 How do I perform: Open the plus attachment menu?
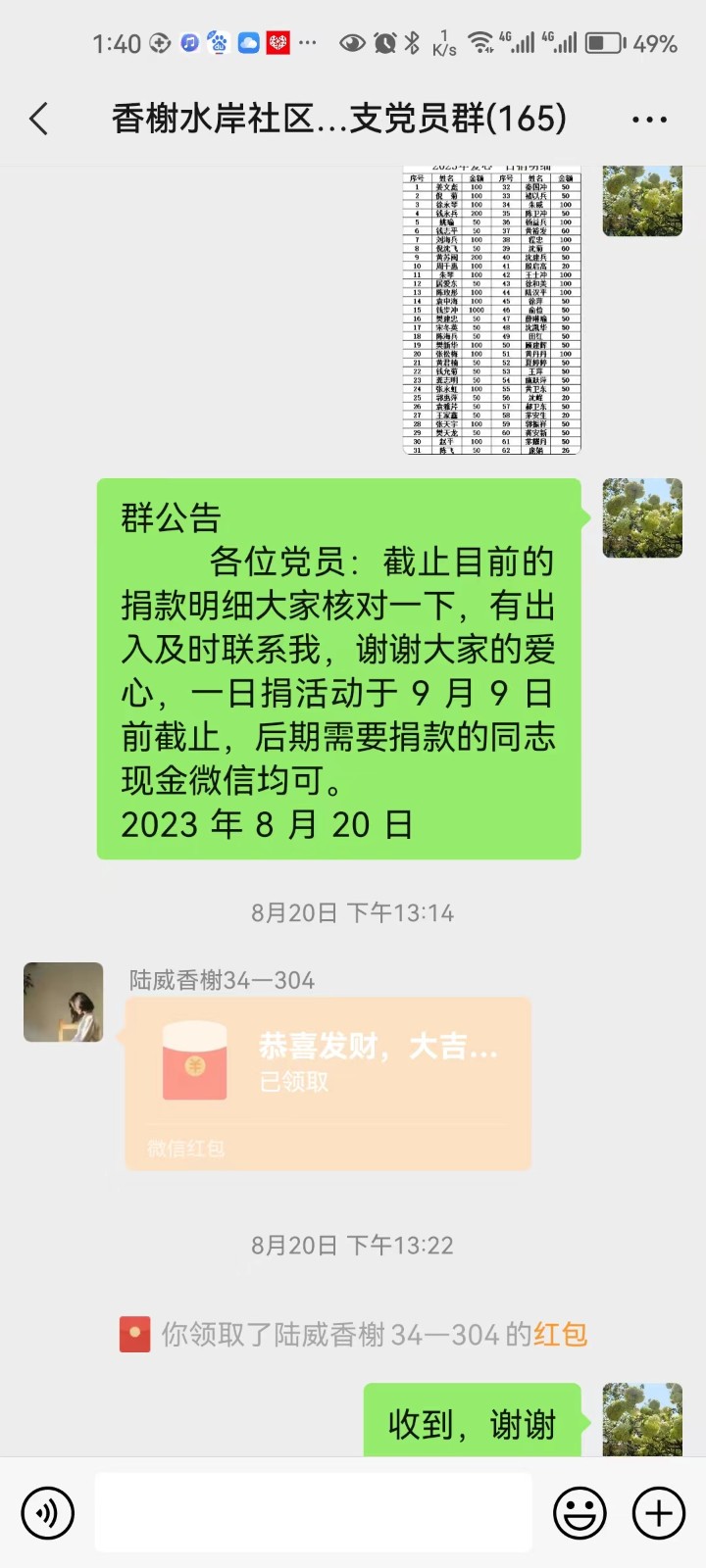point(658,1512)
